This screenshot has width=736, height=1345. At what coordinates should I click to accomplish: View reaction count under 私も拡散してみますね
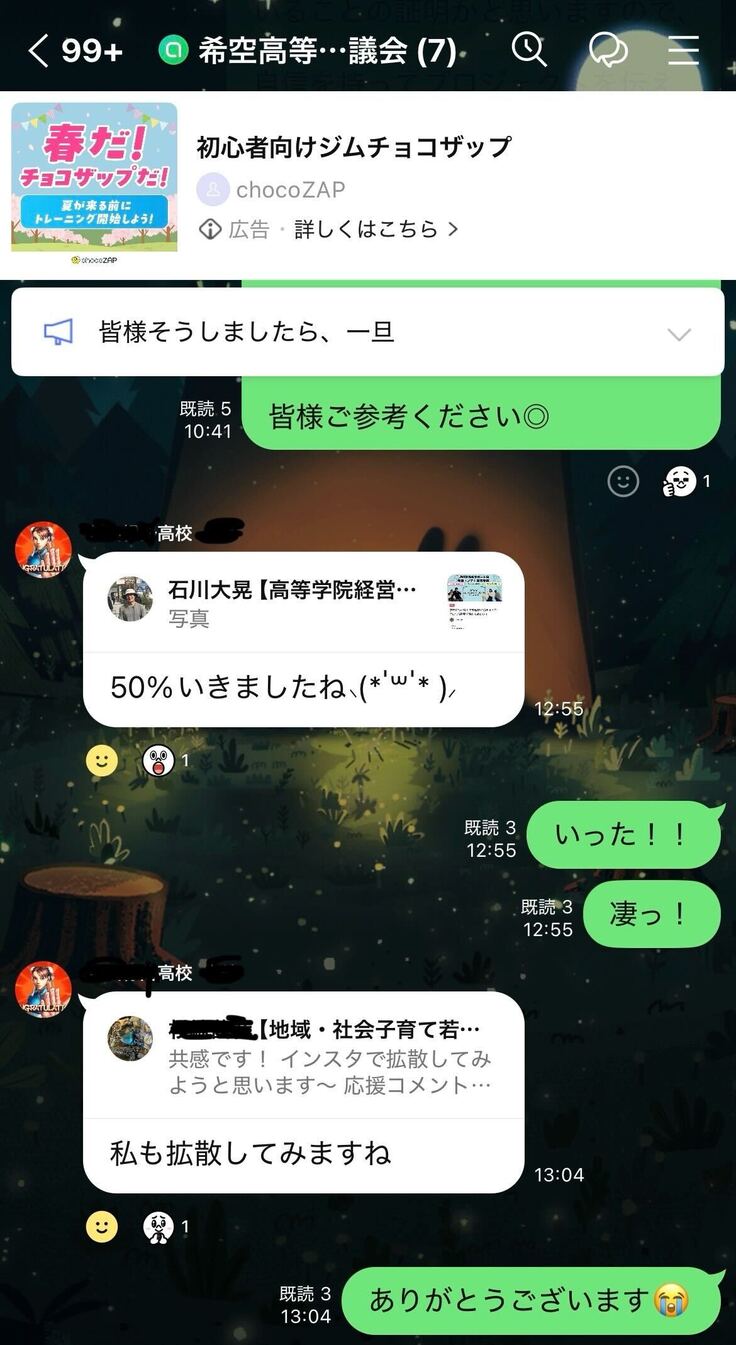click(167, 1226)
